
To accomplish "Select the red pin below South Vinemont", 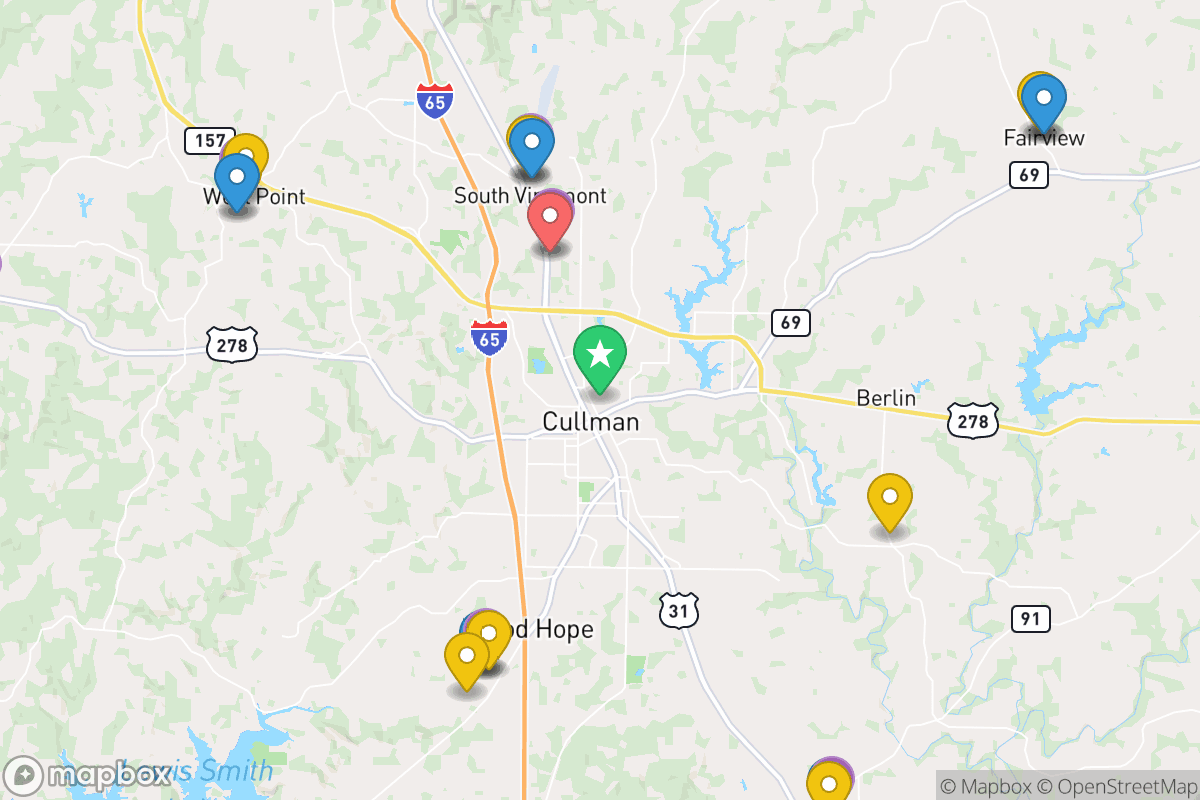I will 549,217.
